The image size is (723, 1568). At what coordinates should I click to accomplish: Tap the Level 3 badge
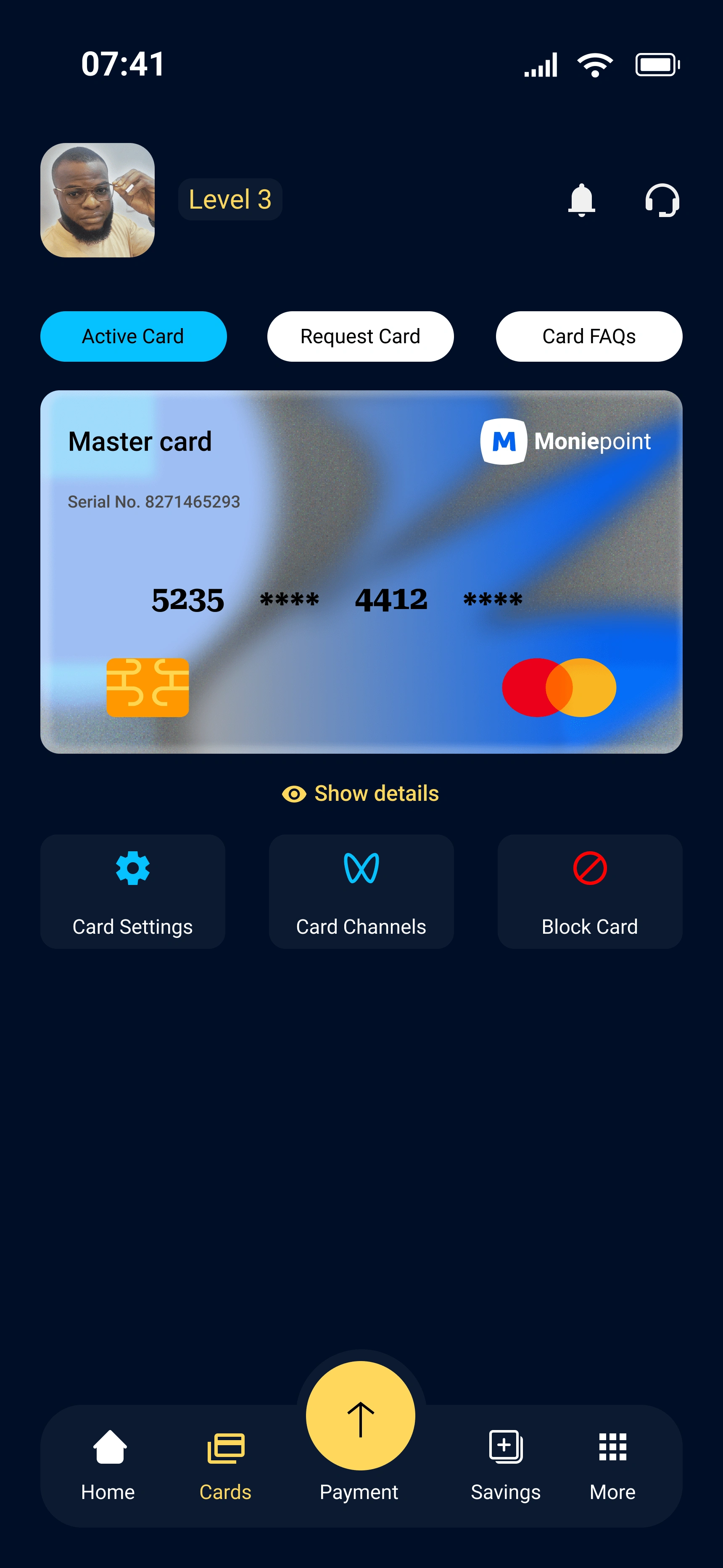[230, 200]
